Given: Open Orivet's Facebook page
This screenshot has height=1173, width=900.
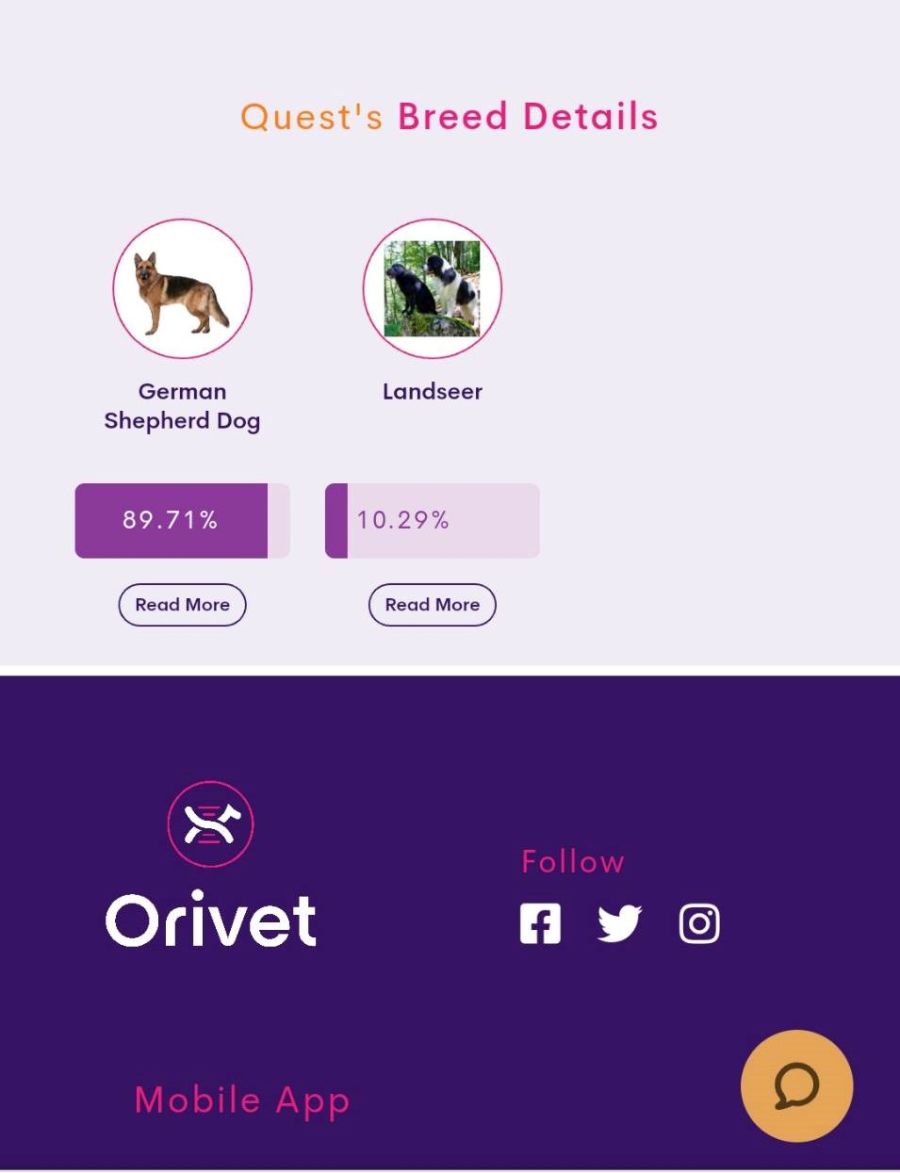Looking at the screenshot, I should point(540,924).
